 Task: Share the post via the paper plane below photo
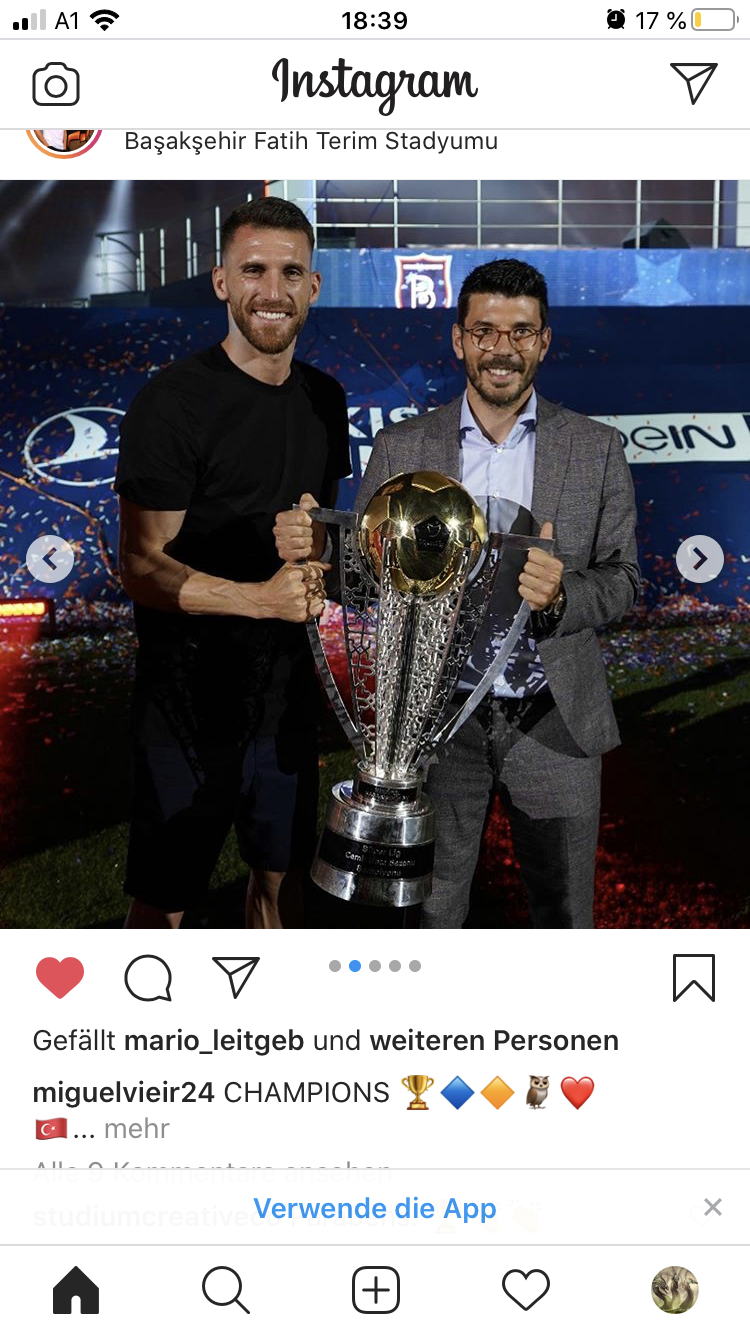[236, 977]
